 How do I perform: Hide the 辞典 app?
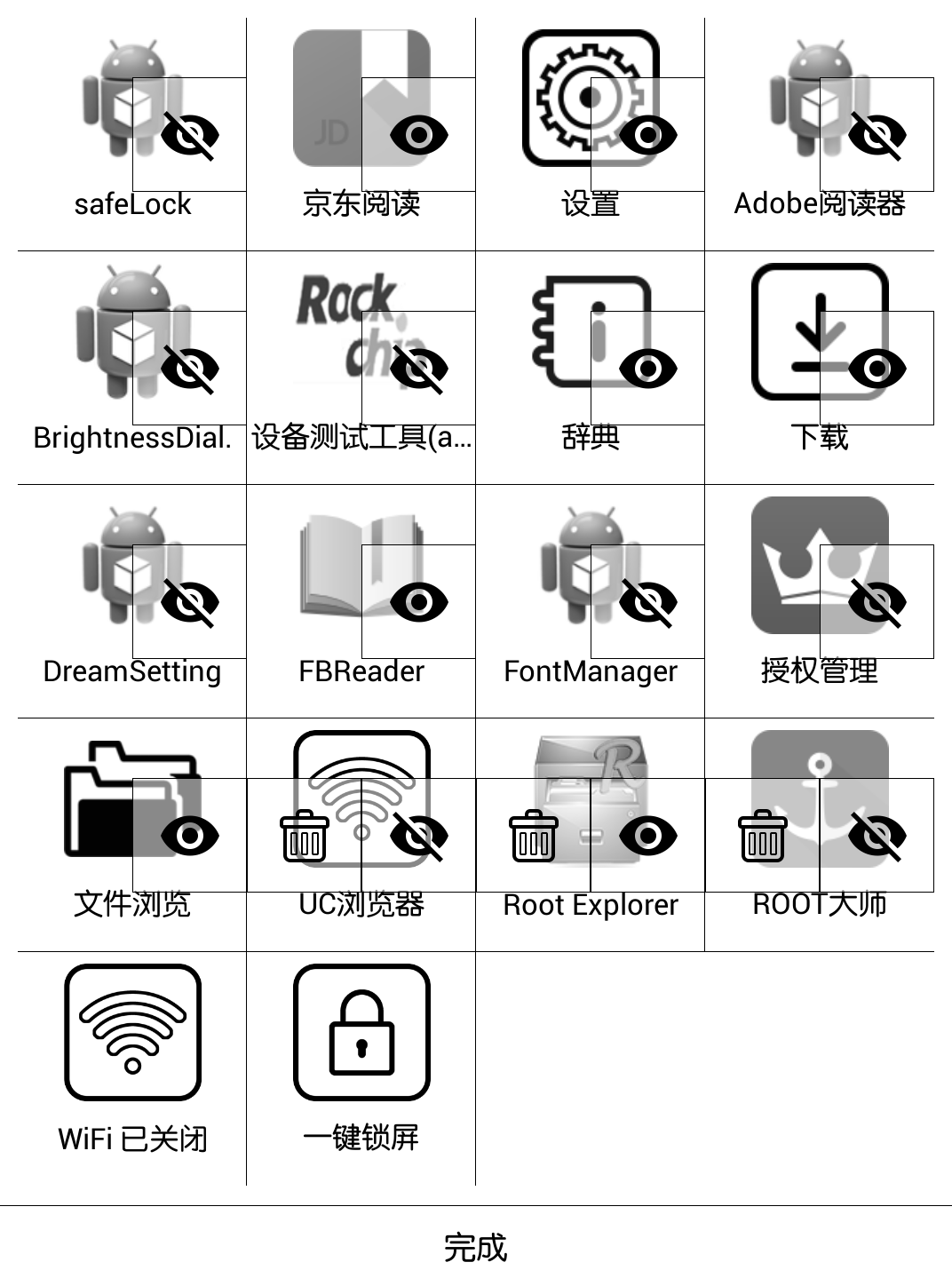pos(647,369)
